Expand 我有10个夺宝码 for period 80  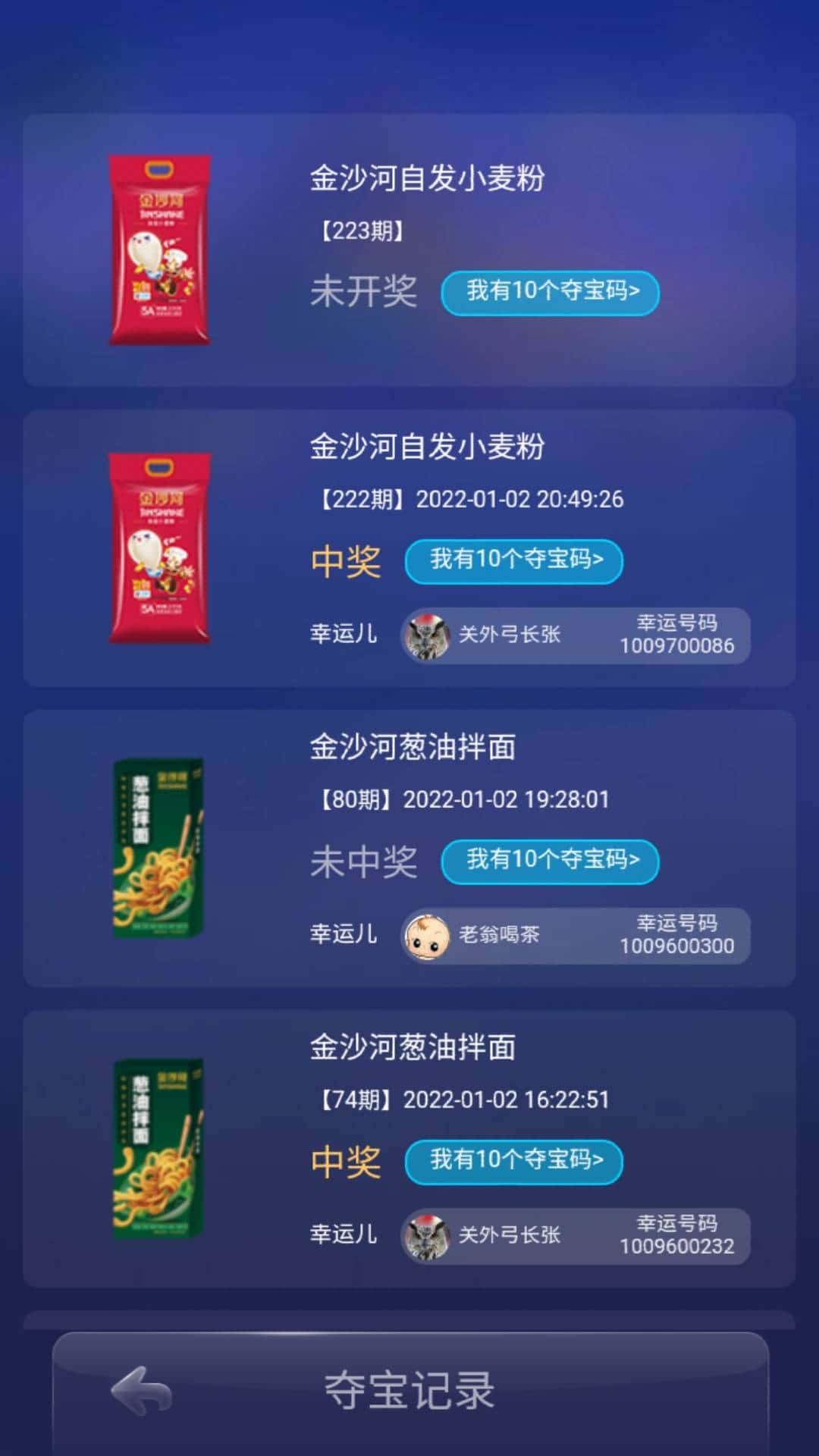[x=550, y=862]
